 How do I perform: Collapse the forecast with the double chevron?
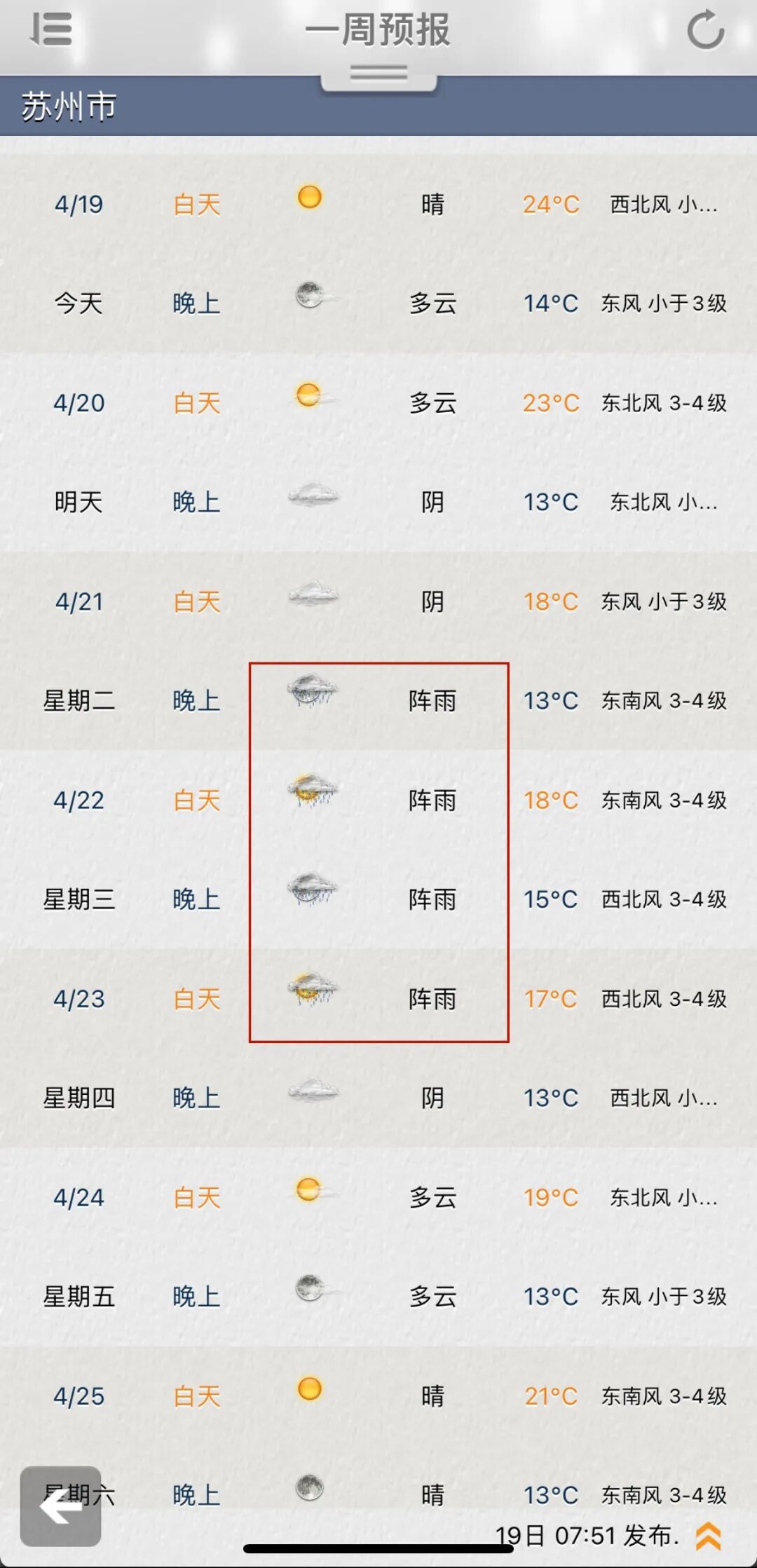709,1536
